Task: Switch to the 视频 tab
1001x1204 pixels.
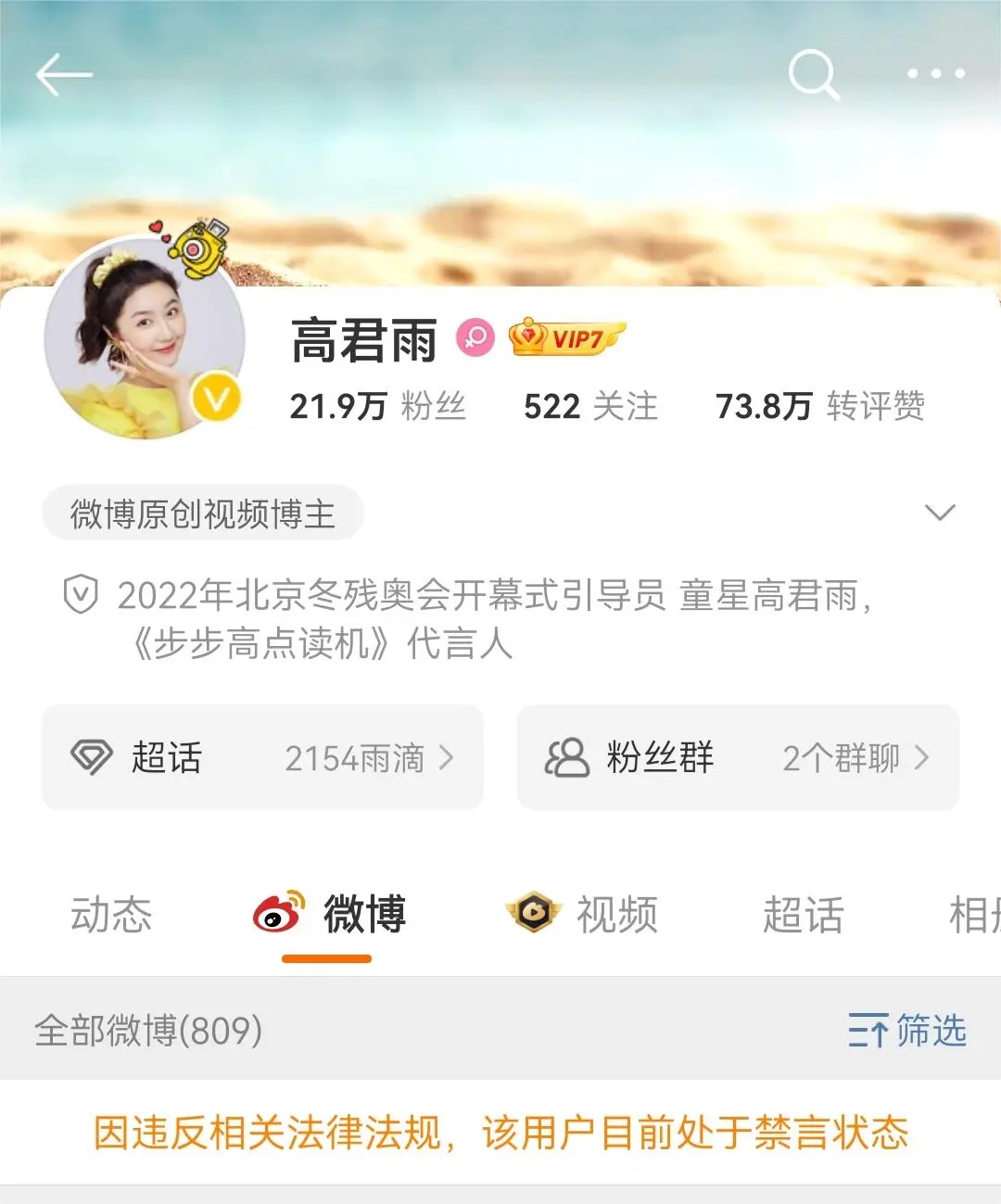Action: (582, 915)
